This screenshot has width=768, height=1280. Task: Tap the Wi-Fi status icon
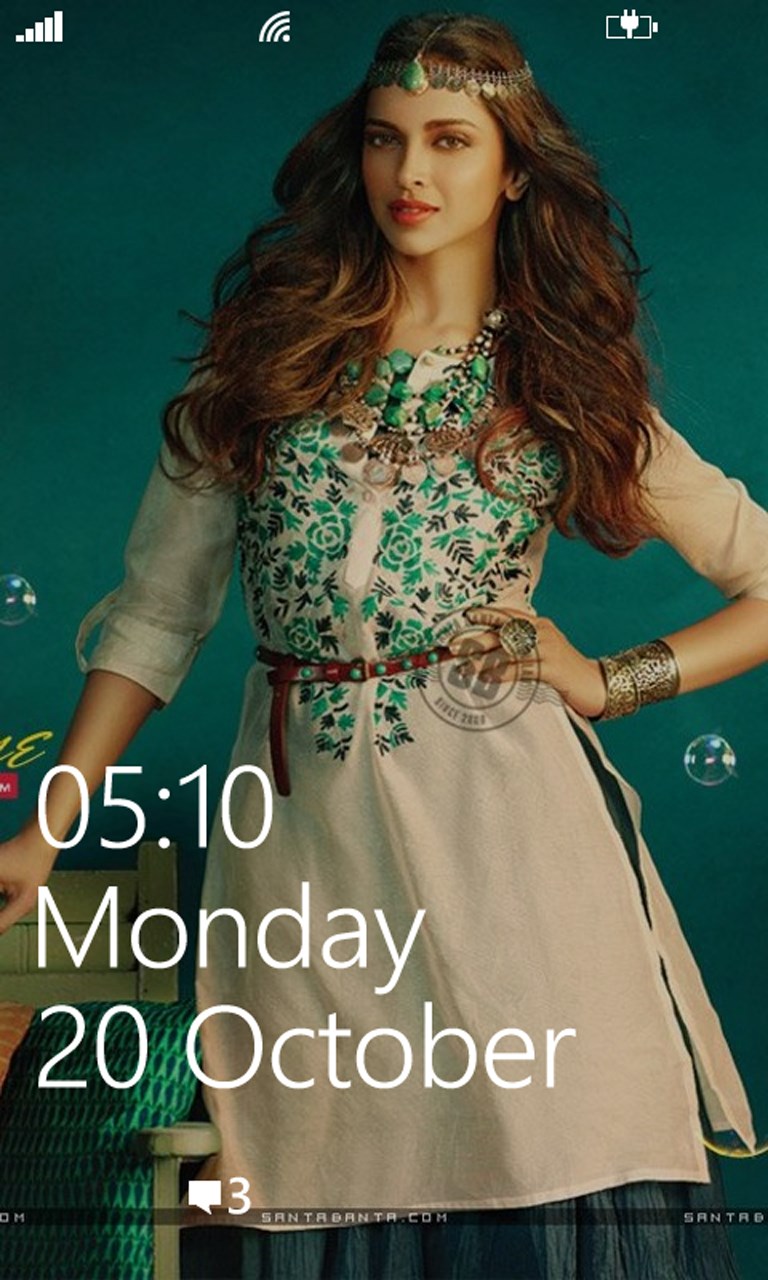coord(276,25)
